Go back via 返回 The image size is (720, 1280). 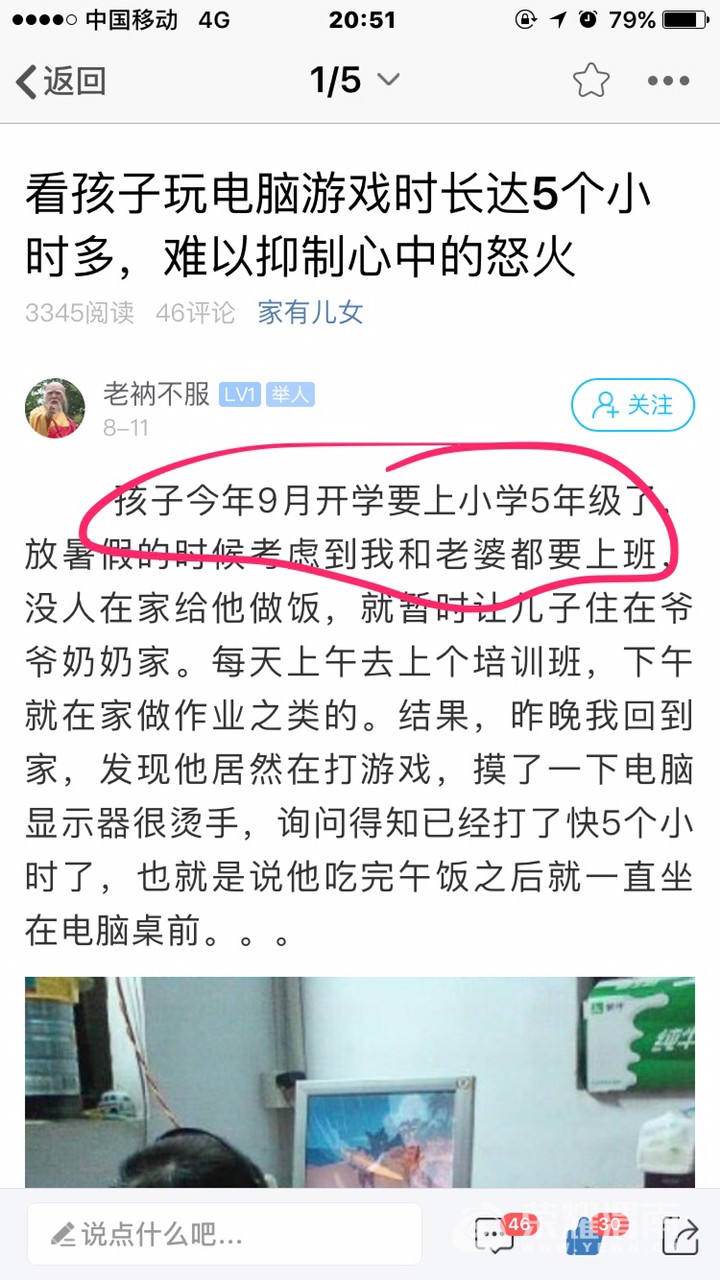click(60, 81)
